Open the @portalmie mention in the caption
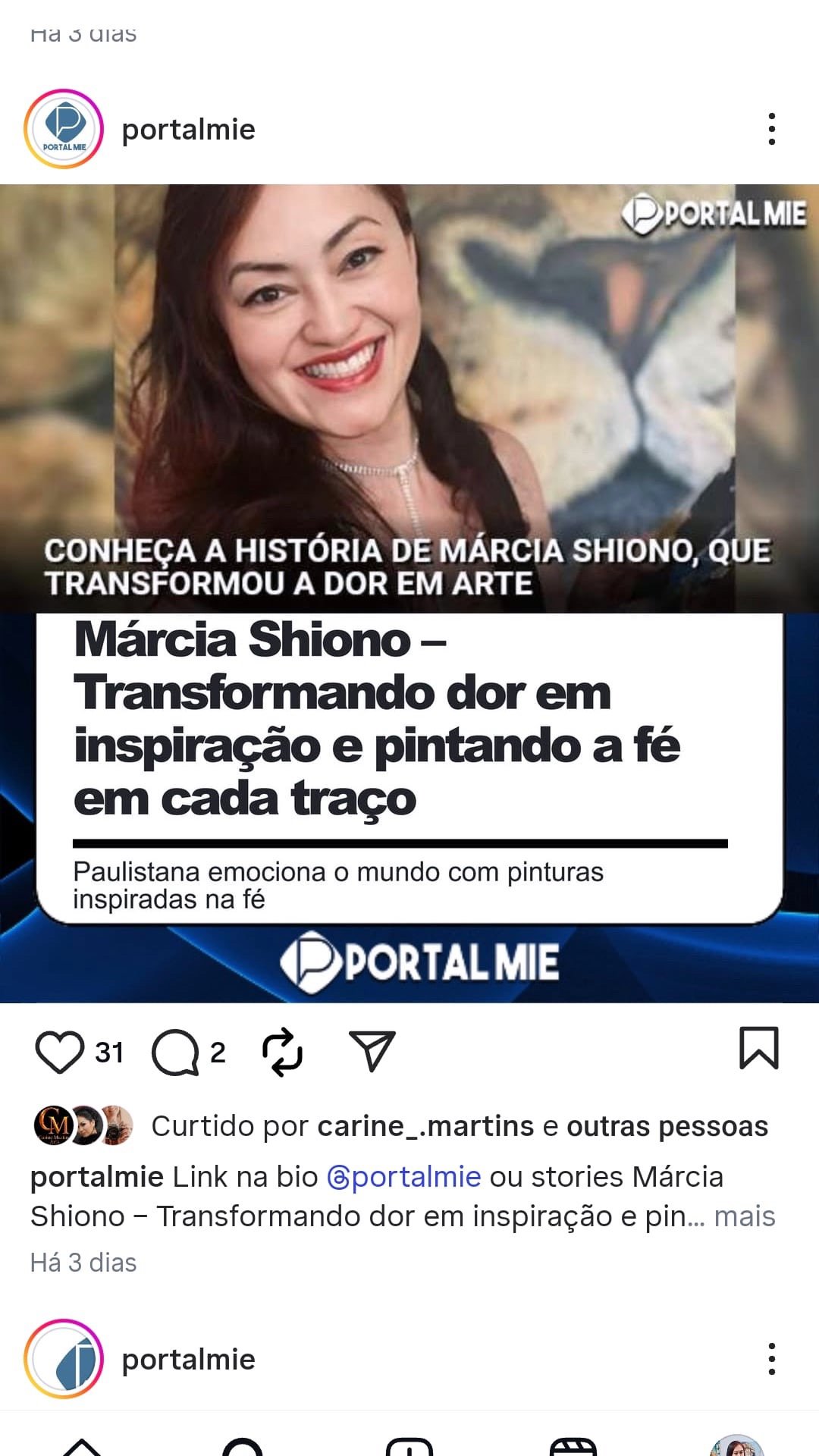The image size is (819, 1456). pyautogui.click(x=404, y=1177)
